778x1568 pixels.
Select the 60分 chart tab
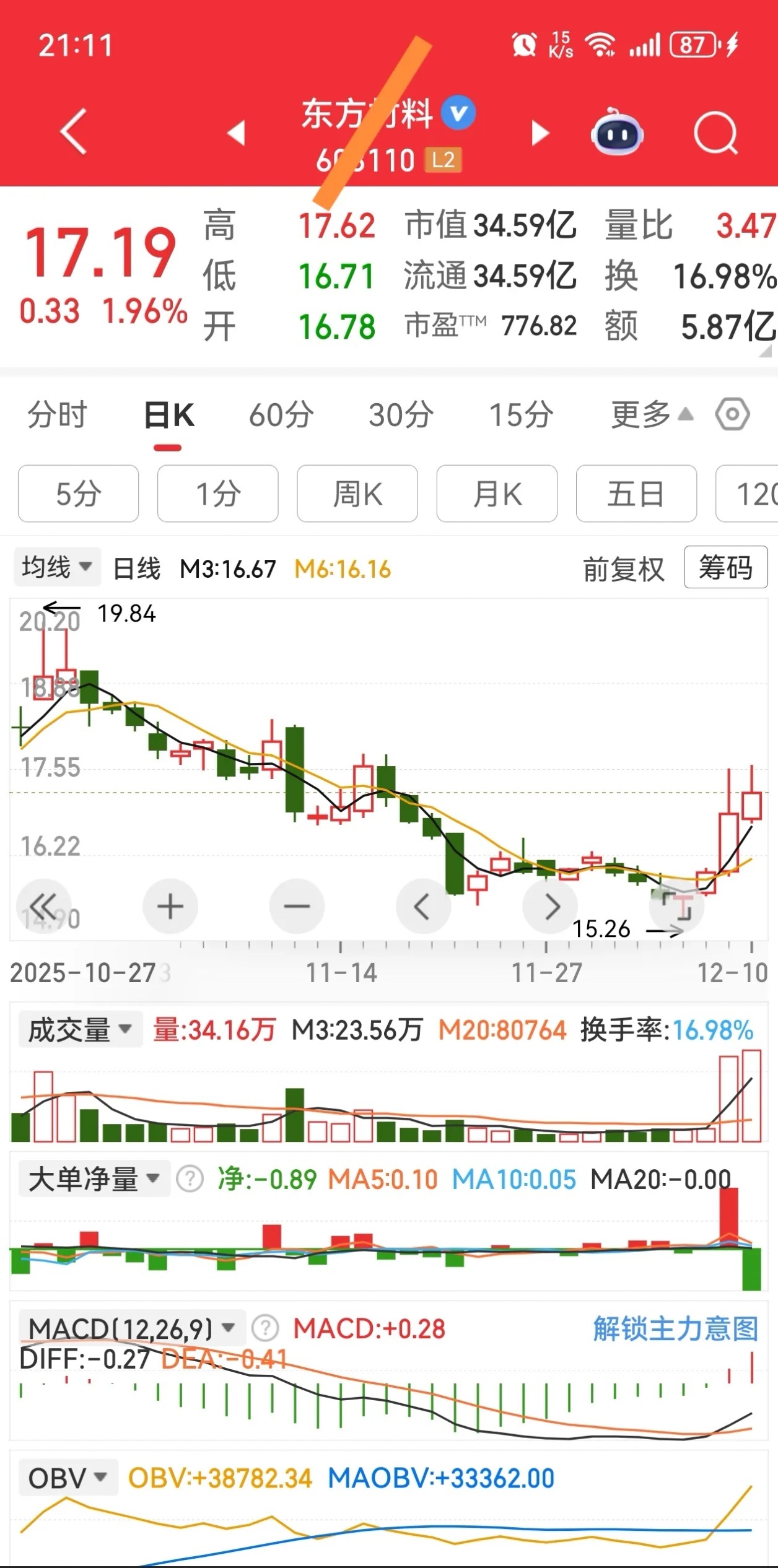[x=281, y=414]
